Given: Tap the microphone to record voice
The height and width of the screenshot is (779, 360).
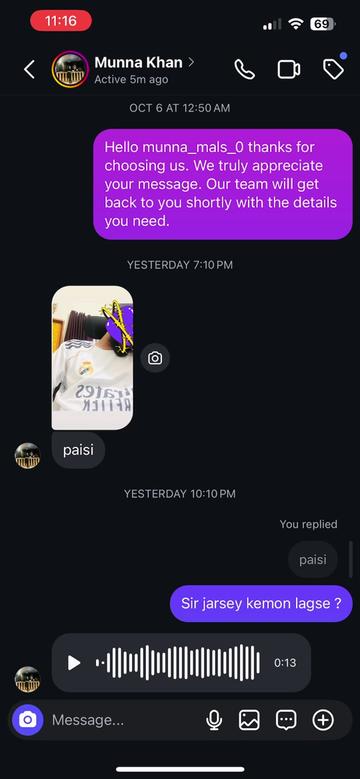Looking at the screenshot, I should point(214,720).
